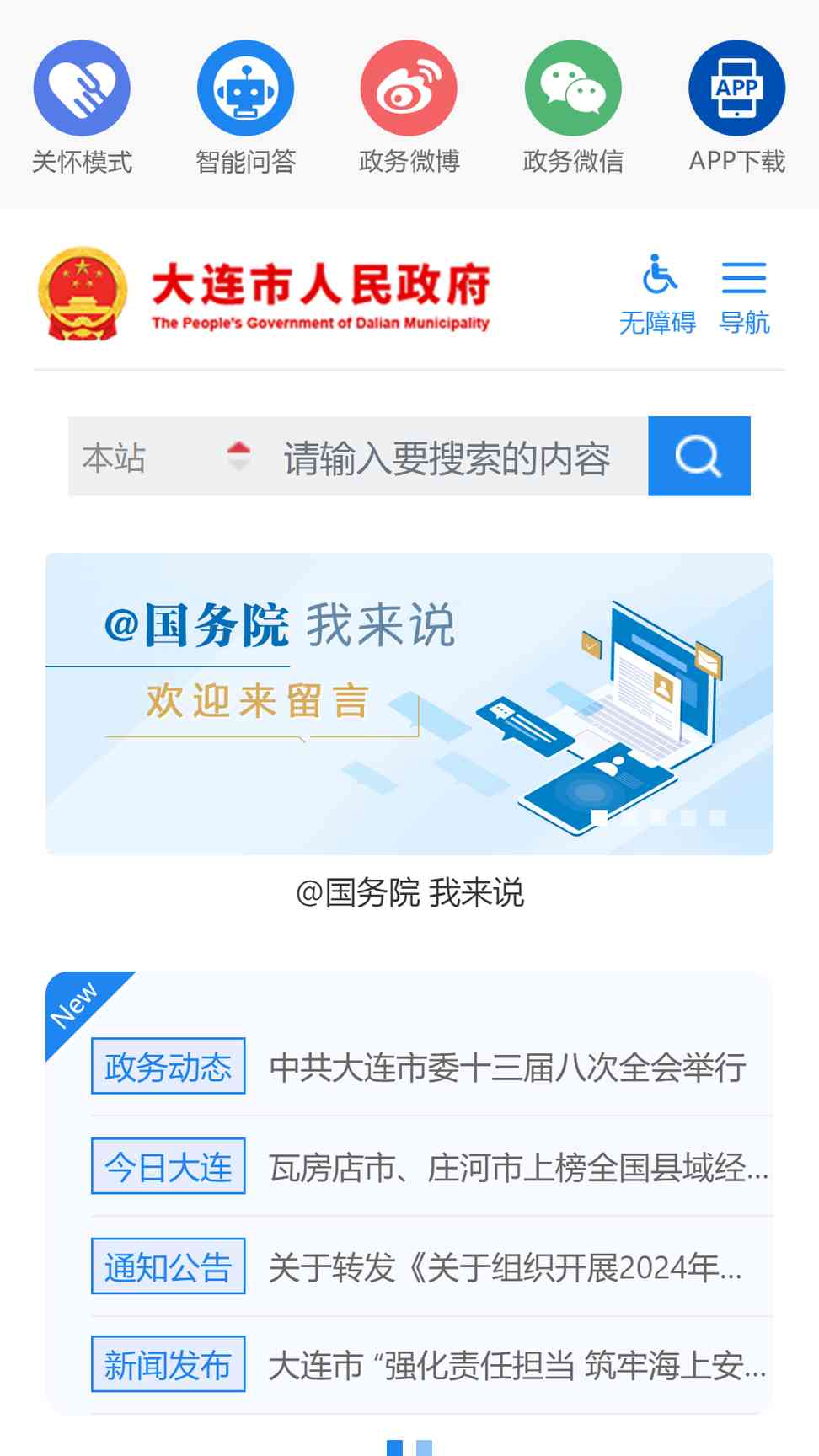
Task: Open 今日大连 category tag
Action: 169,1166
